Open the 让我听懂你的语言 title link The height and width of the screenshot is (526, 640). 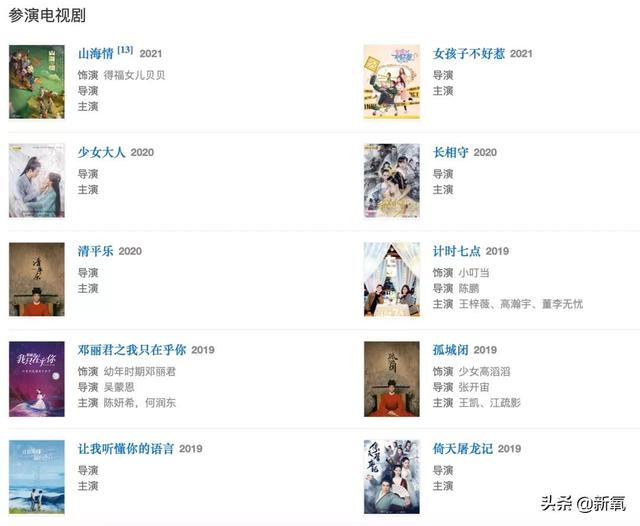tap(126, 449)
